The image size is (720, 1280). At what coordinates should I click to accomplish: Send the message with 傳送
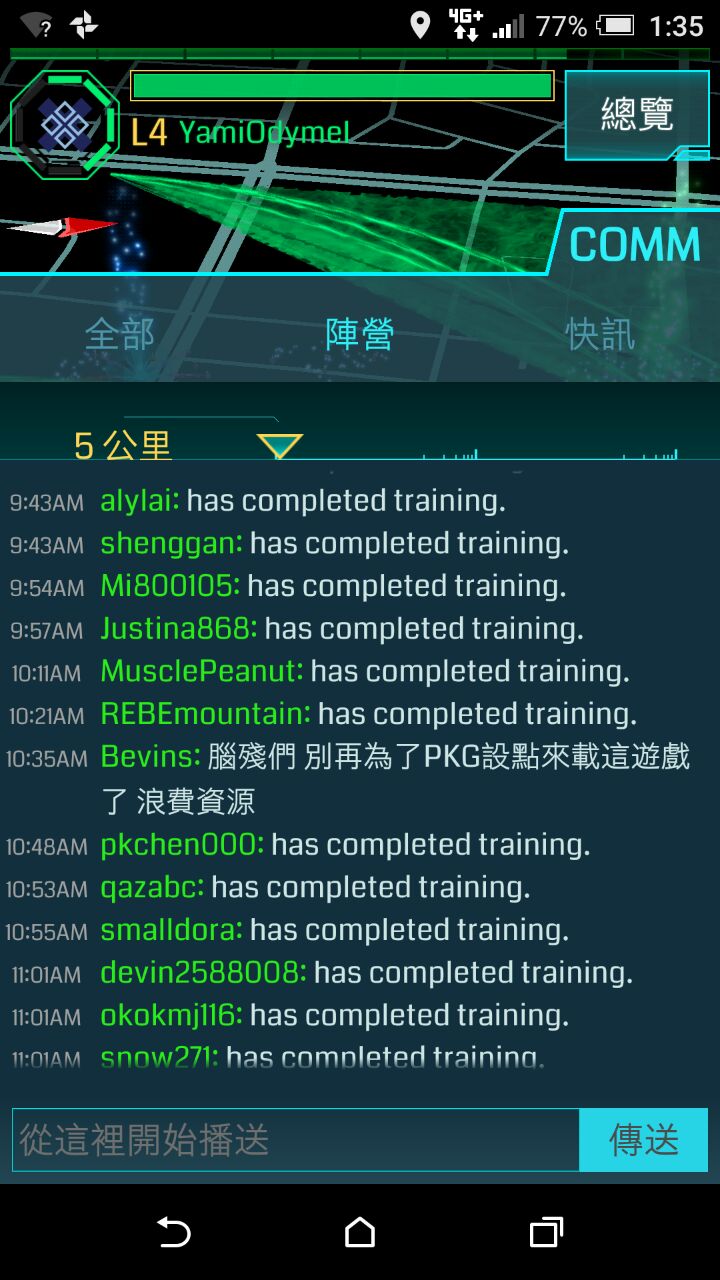[644, 1140]
